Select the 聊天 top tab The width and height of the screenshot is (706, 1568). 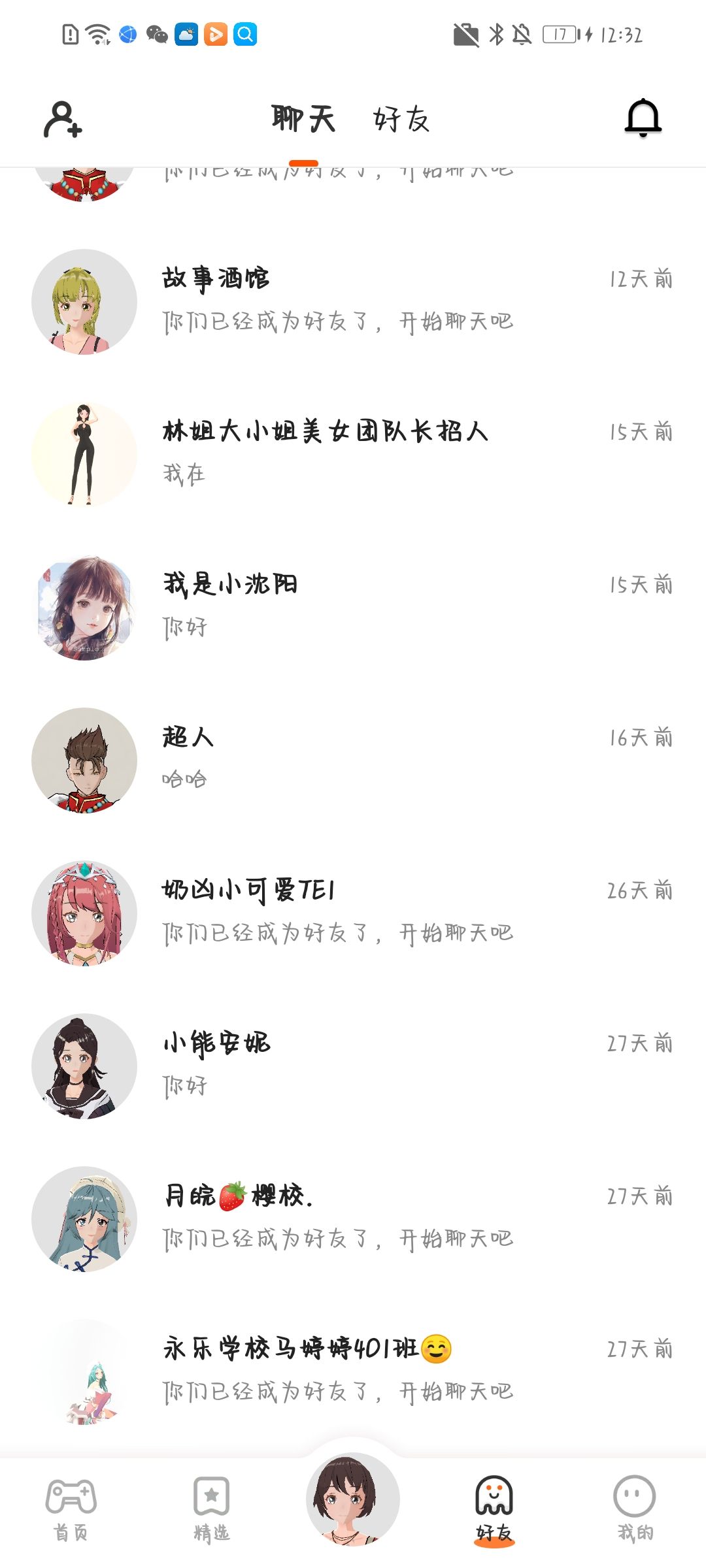point(303,120)
